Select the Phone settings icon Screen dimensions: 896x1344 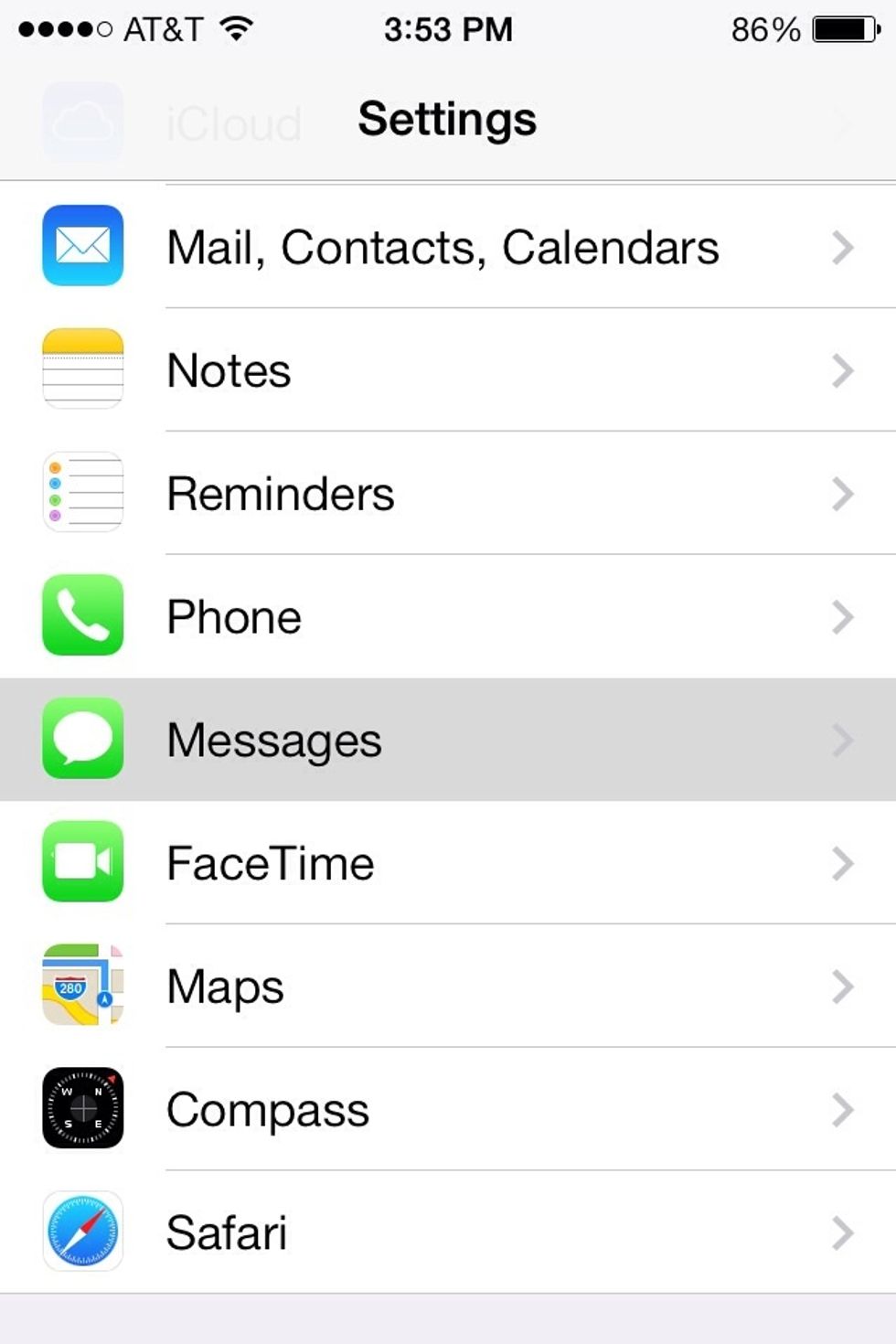point(82,616)
